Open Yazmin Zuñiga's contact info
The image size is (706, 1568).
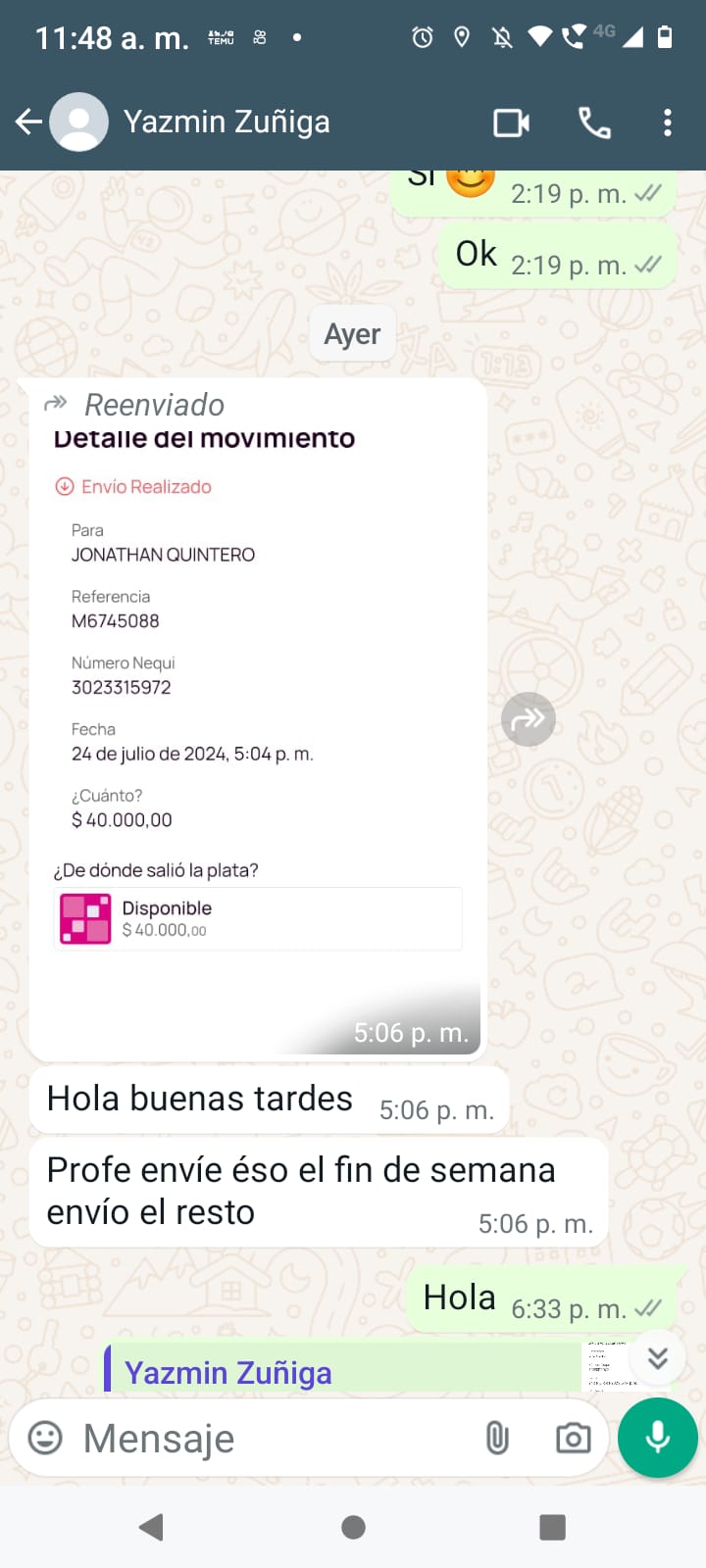point(227,122)
